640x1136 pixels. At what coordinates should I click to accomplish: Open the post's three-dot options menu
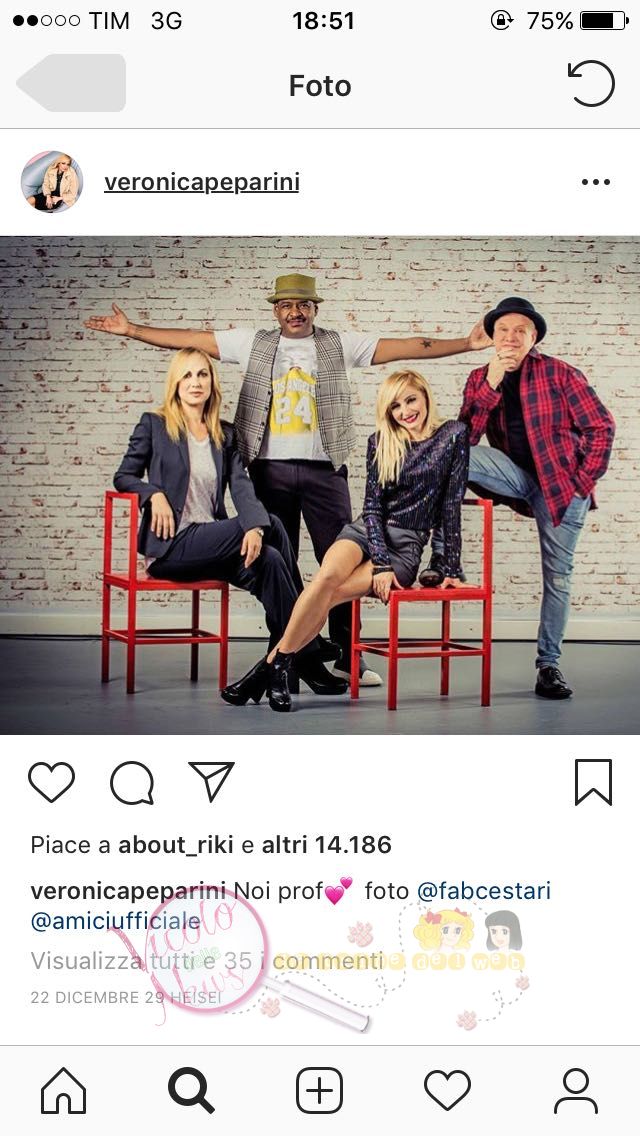[x=595, y=182]
